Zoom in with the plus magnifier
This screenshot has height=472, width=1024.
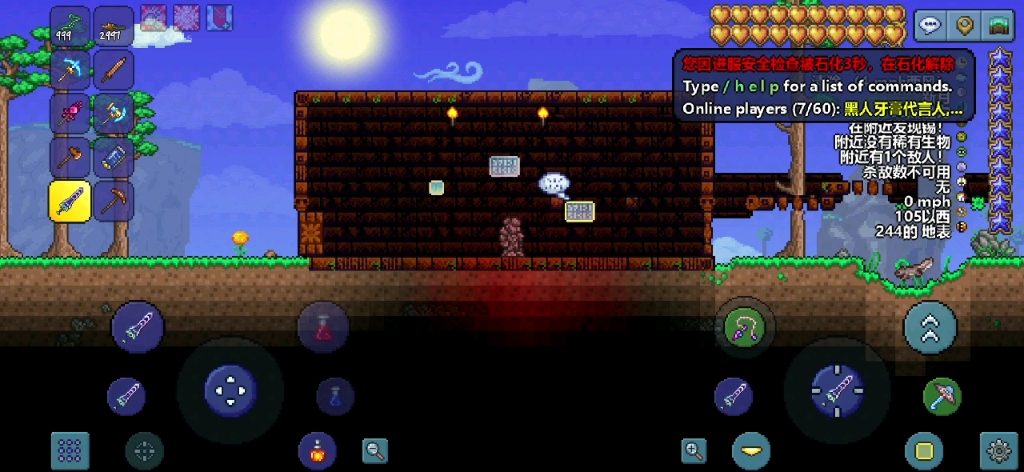(x=694, y=451)
